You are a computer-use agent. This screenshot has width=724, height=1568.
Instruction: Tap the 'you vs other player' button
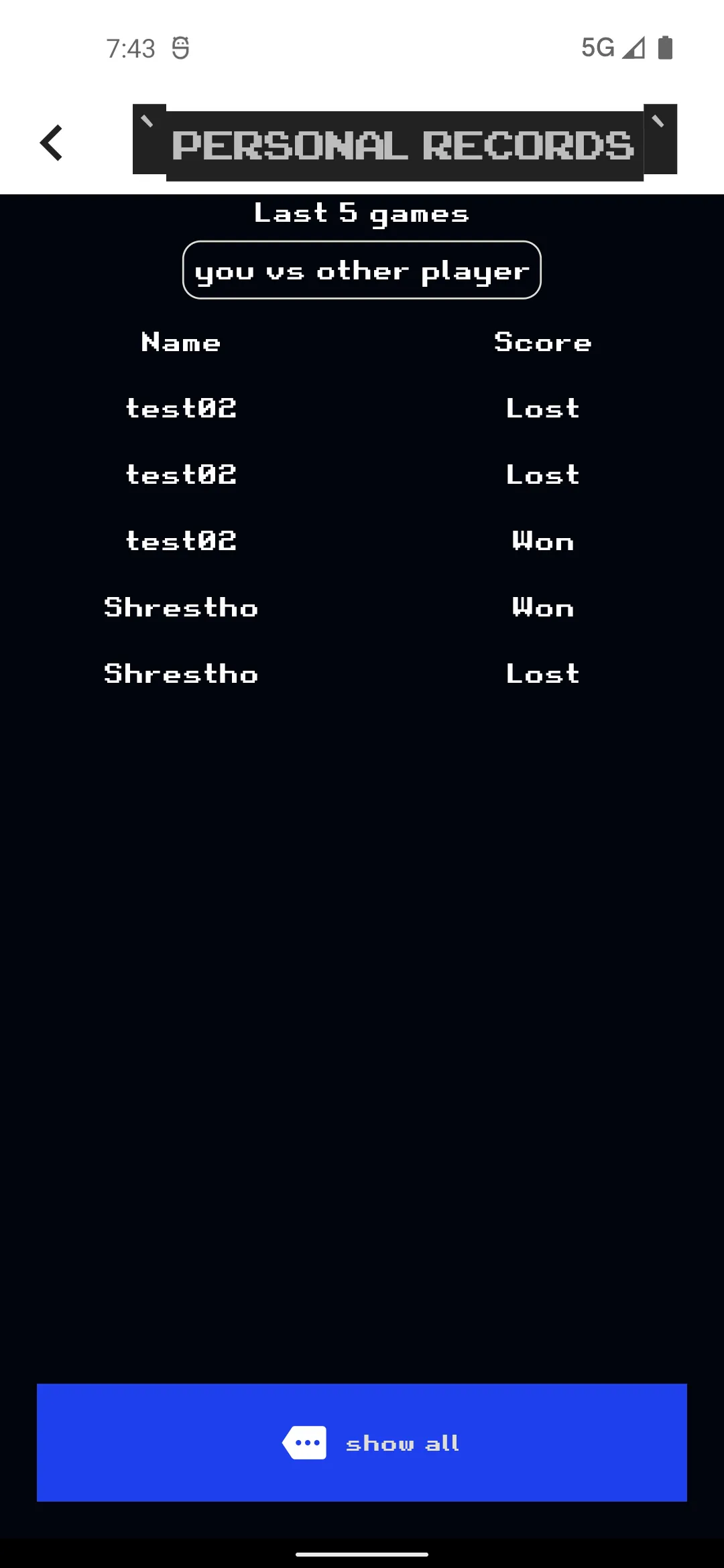pyautogui.click(x=361, y=270)
